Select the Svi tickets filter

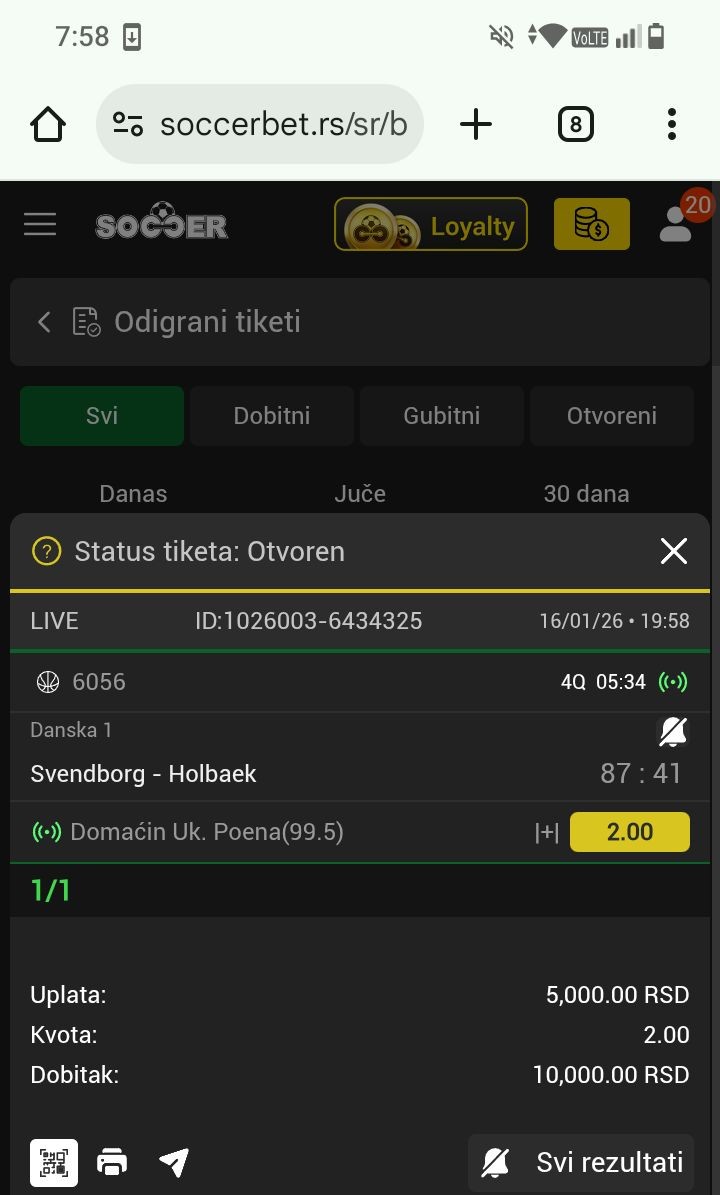[x=102, y=416]
